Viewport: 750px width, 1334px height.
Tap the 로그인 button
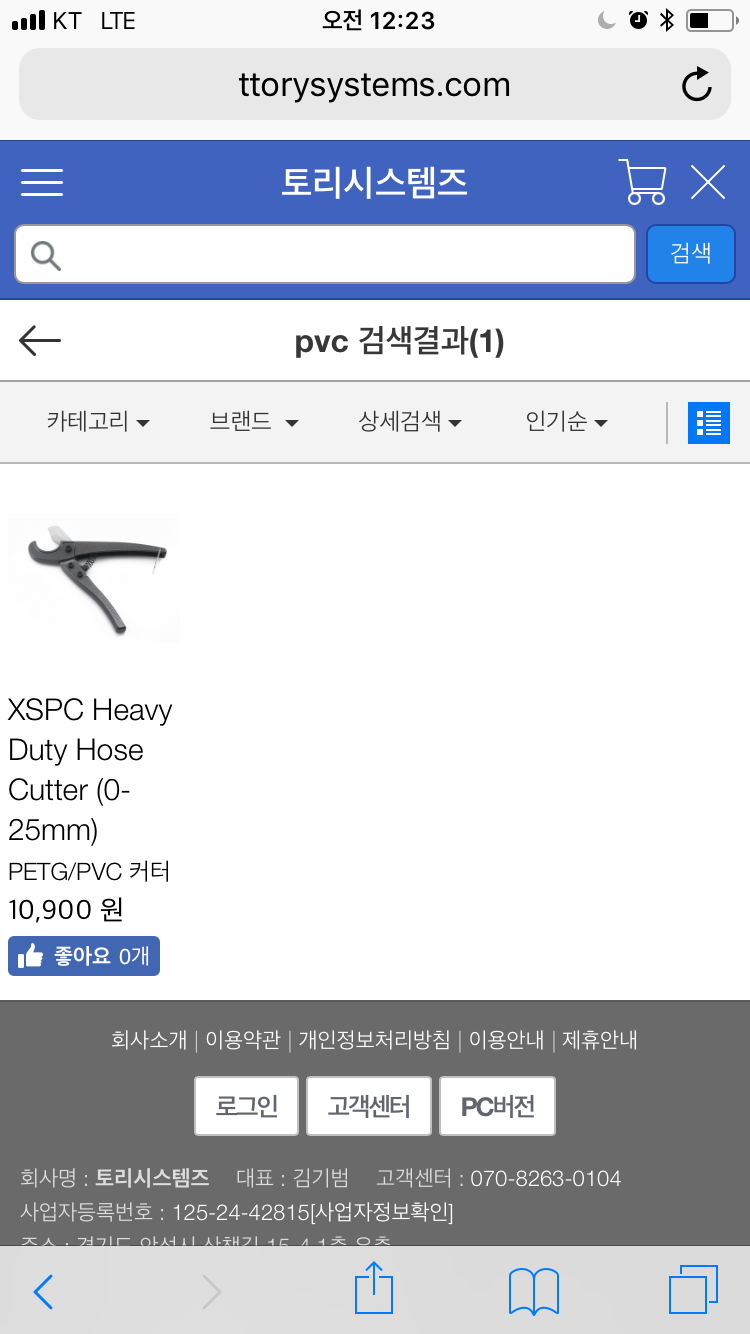pos(246,1106)
